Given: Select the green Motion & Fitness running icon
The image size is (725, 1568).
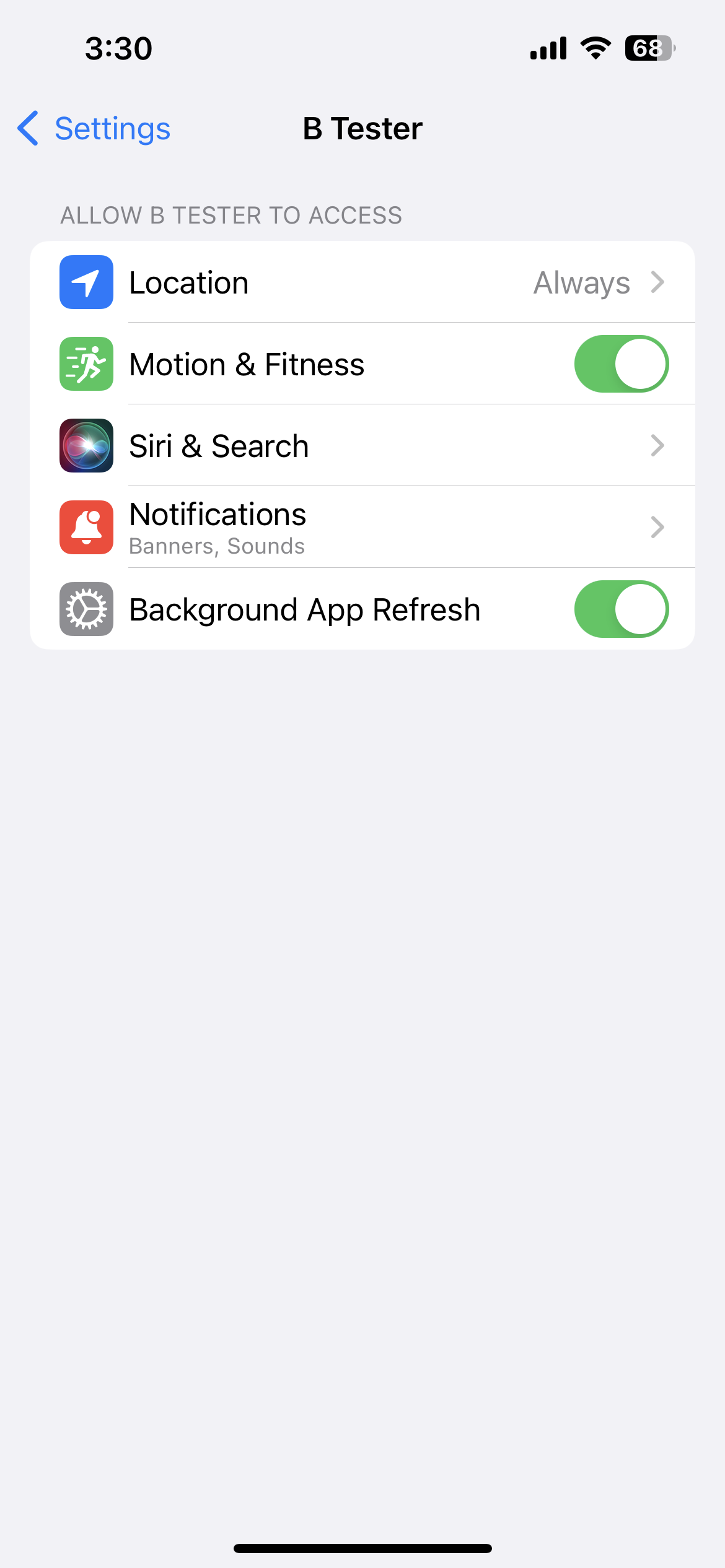Looking at the screenshot, I should [x=86, y=364].
